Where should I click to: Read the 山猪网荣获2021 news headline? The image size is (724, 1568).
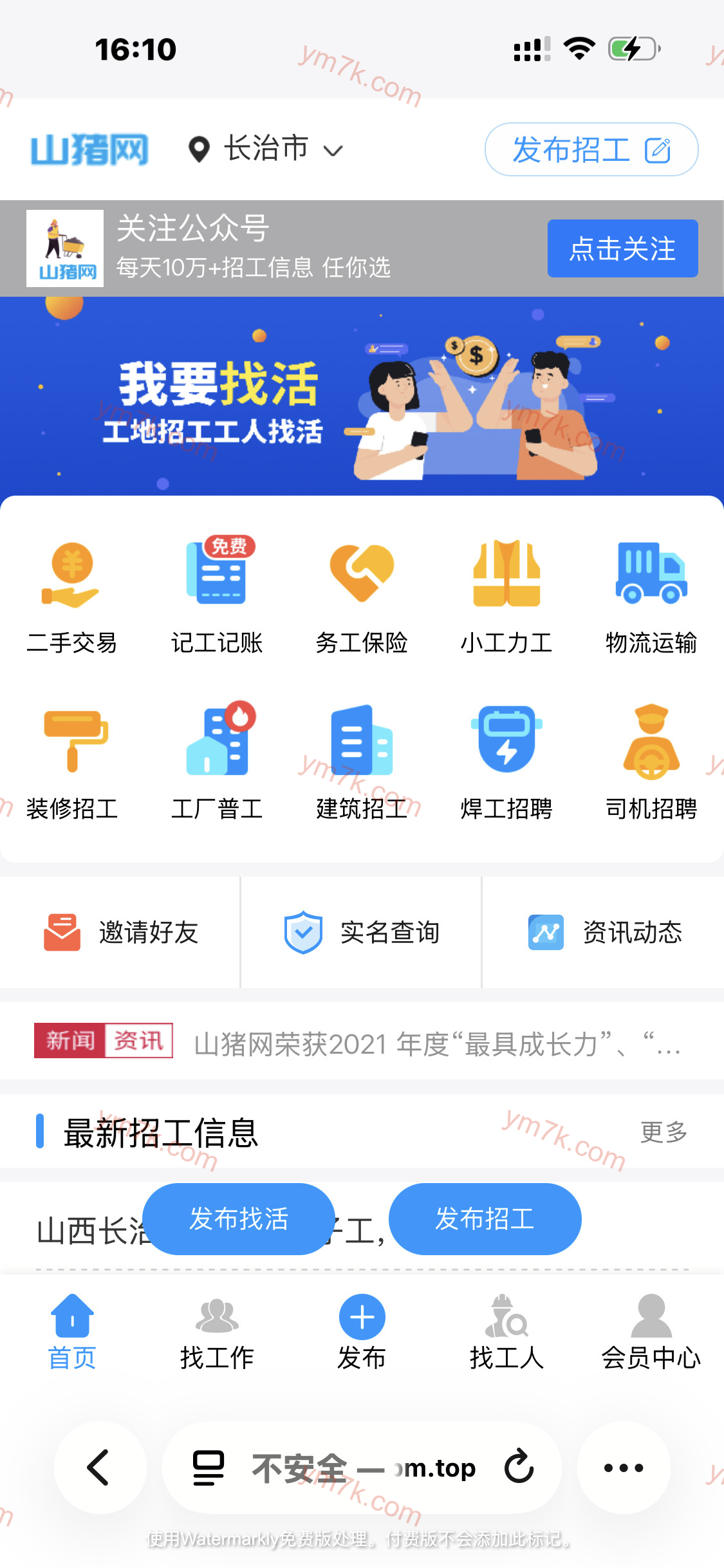coord(436,1043)
